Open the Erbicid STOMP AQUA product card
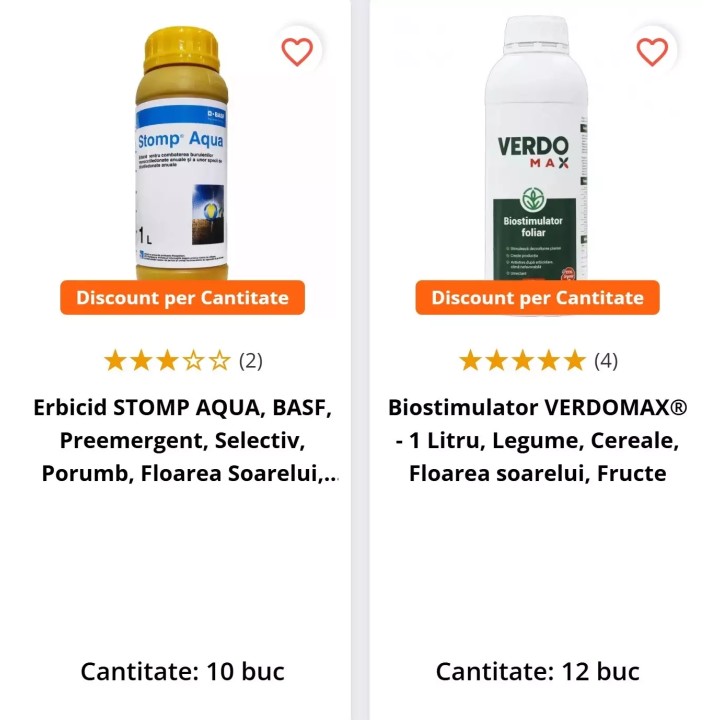720x720 pixels. click(x=182, y=440)
